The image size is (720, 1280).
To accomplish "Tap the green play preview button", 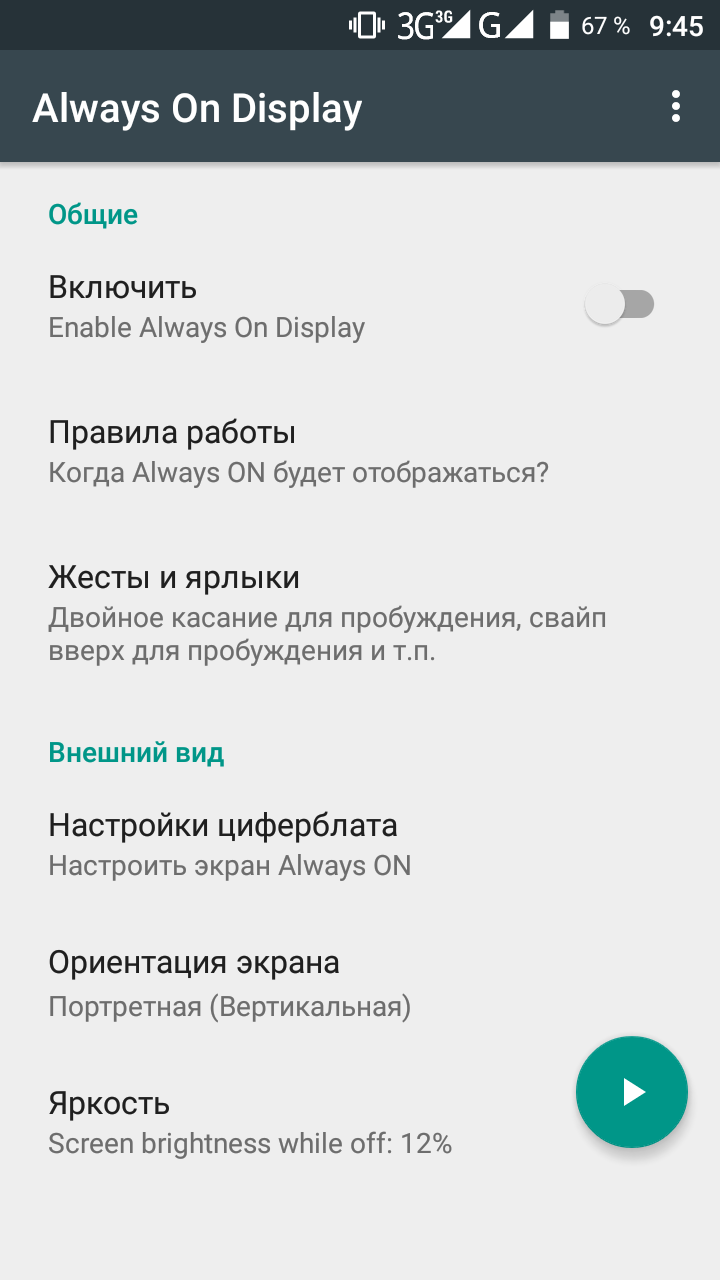I will point(632,1092).
